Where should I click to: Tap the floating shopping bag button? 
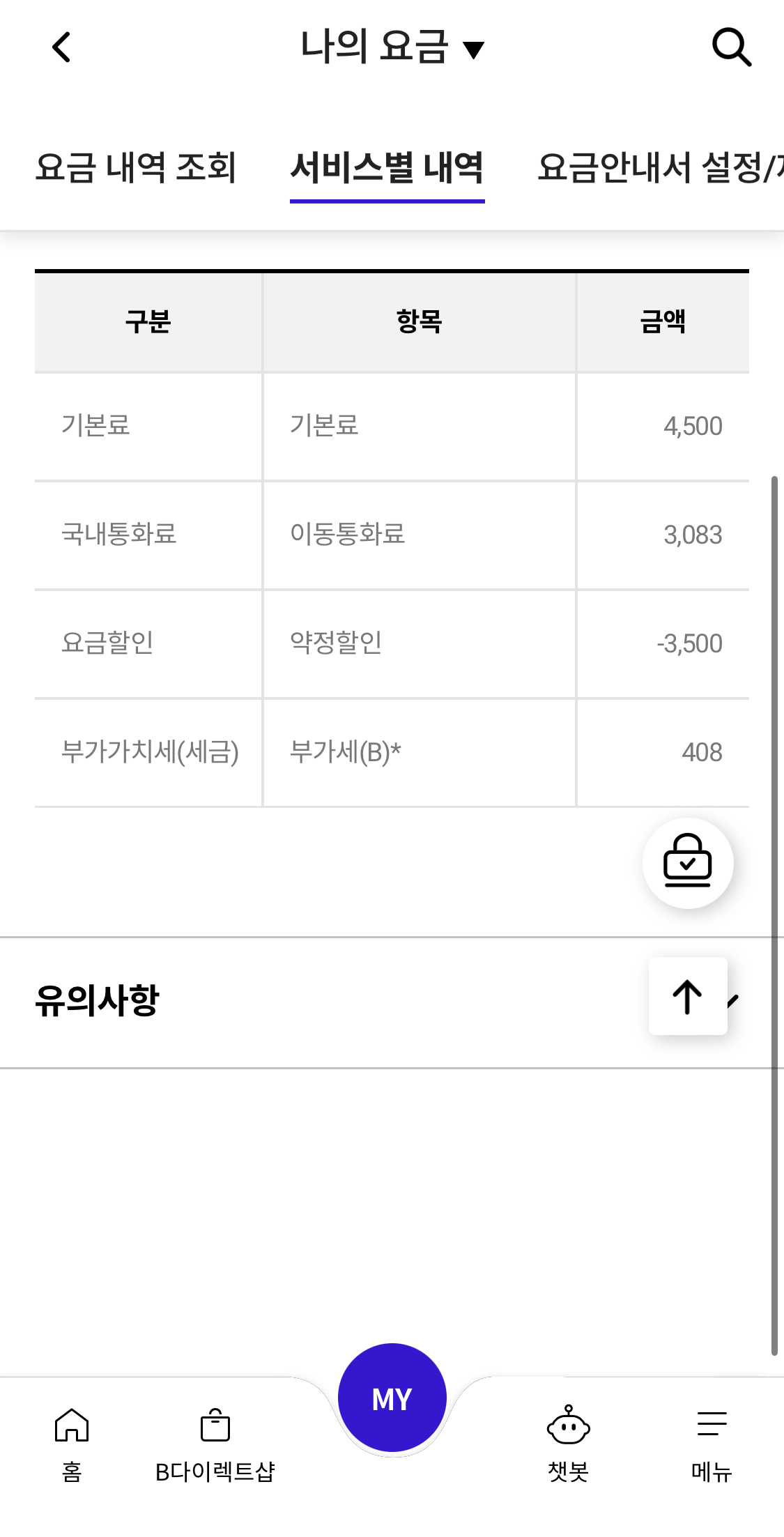click(687, 863)
